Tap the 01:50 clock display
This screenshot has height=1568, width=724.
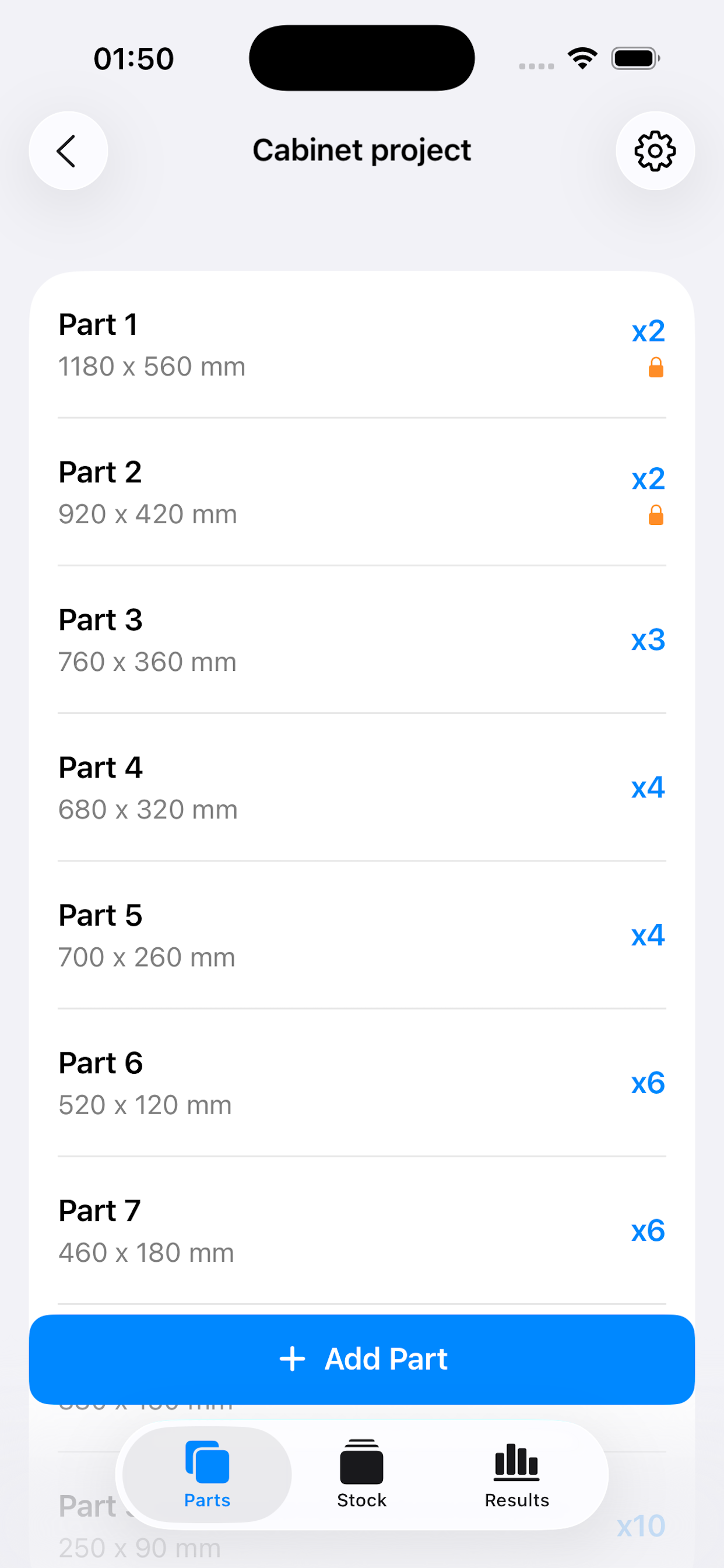point(135,58)
